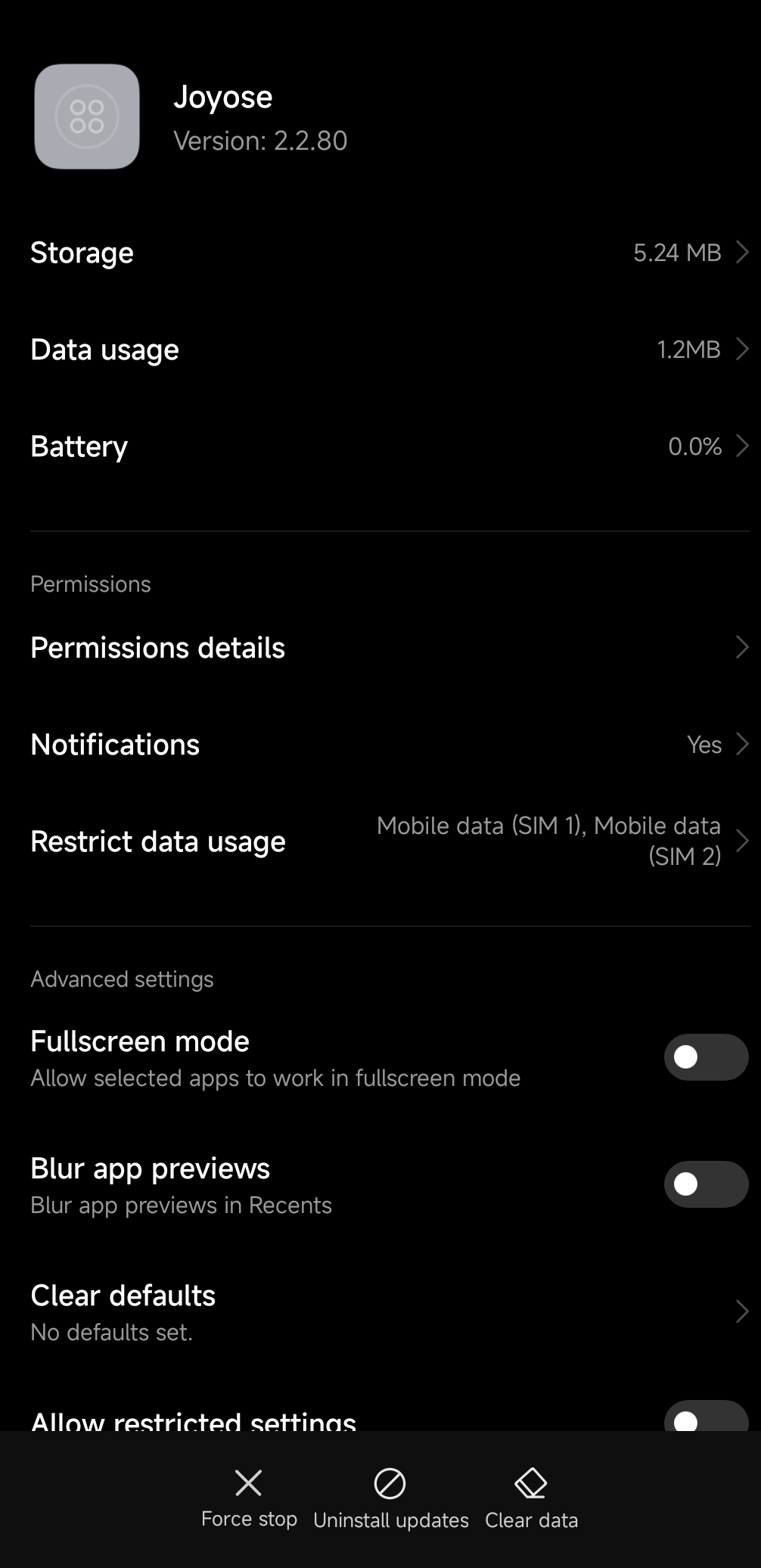Open Permissions details
The height and width of the screenshot is (1568, 761).
(x=380, y=648)
